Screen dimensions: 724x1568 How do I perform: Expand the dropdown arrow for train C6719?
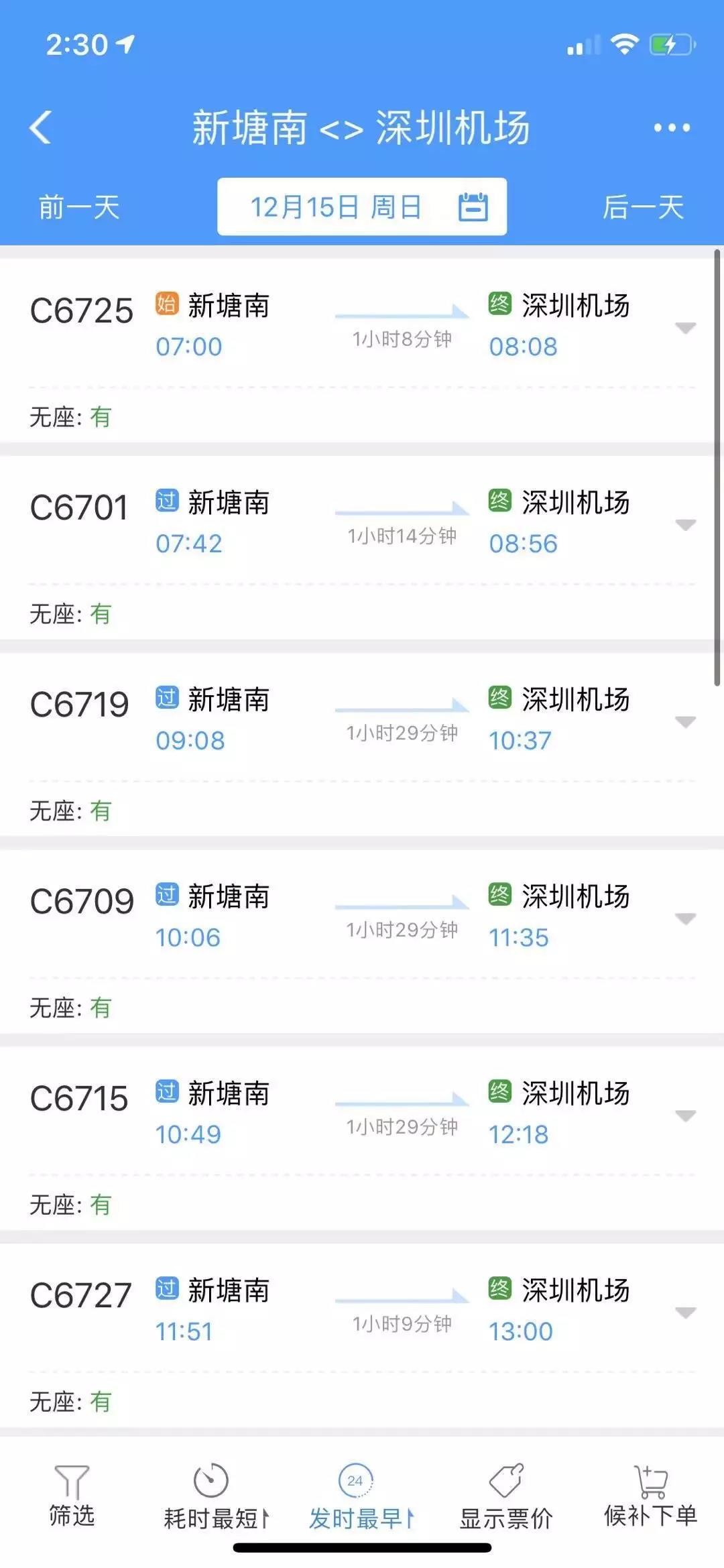click(685, 722)
